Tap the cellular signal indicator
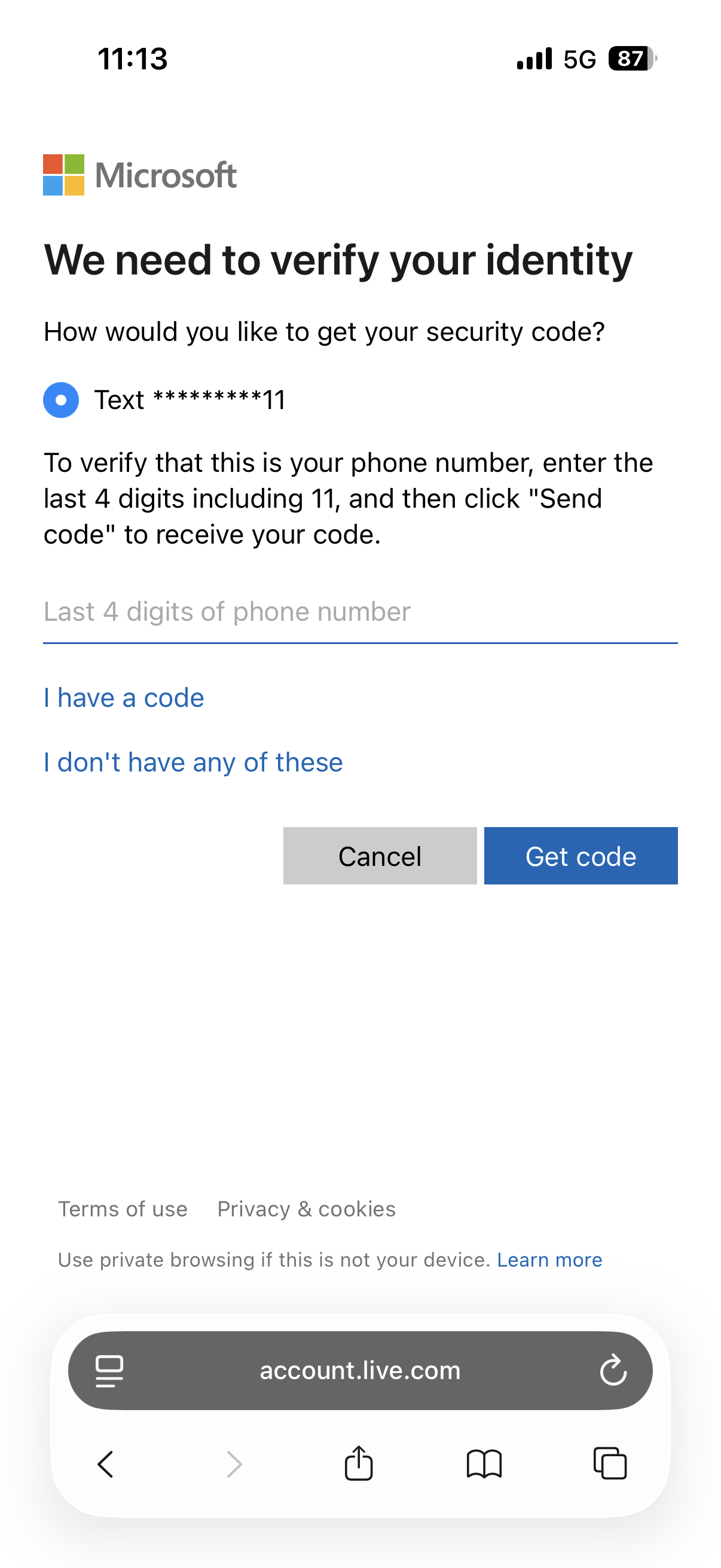721x1568 pixels. pos(533,59)
